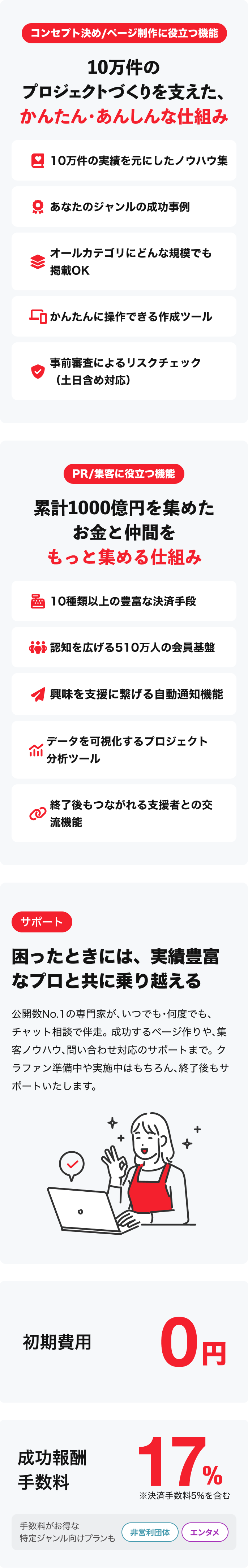Open the エンタメ plan chip
Viewport: 248px width, 1568px height.
205,1532
